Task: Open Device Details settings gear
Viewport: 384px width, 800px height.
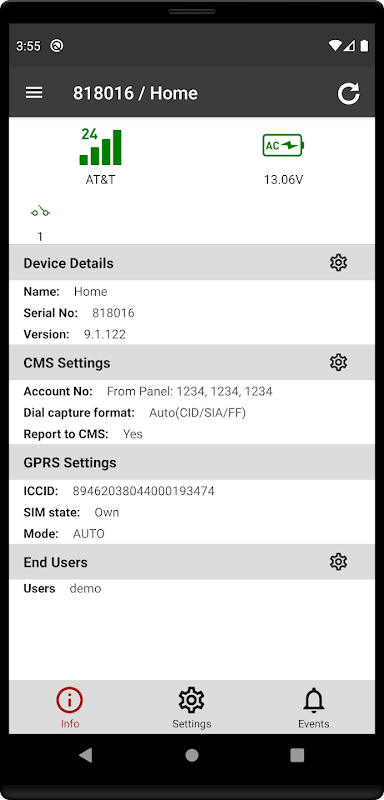Action: point(338,263)
